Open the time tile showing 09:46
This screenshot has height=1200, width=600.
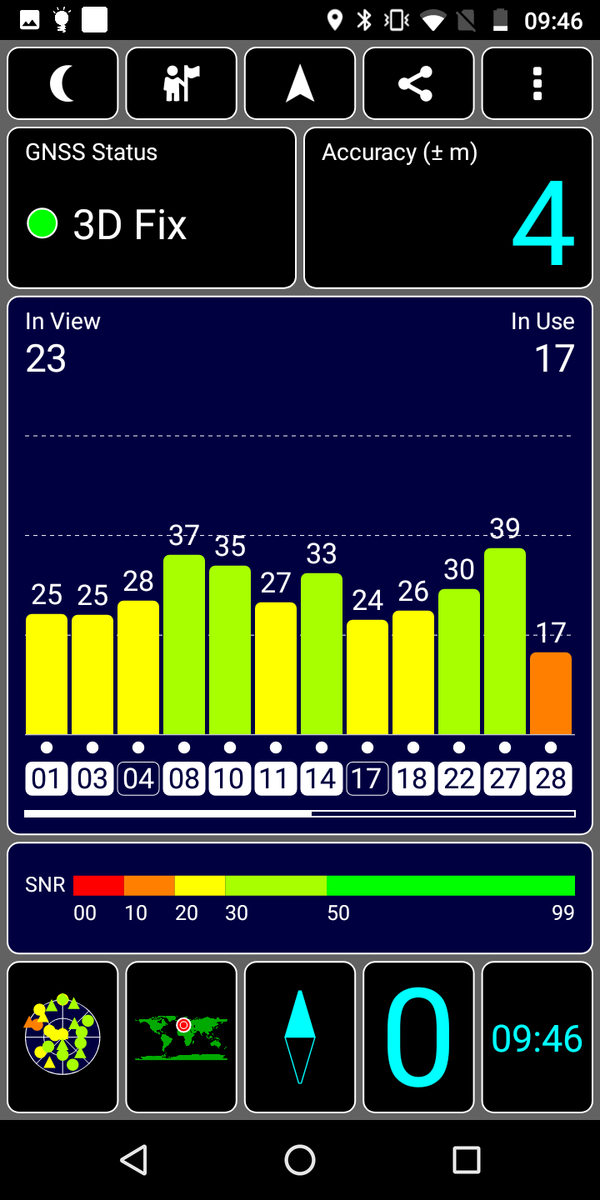tap(537, 1037)
